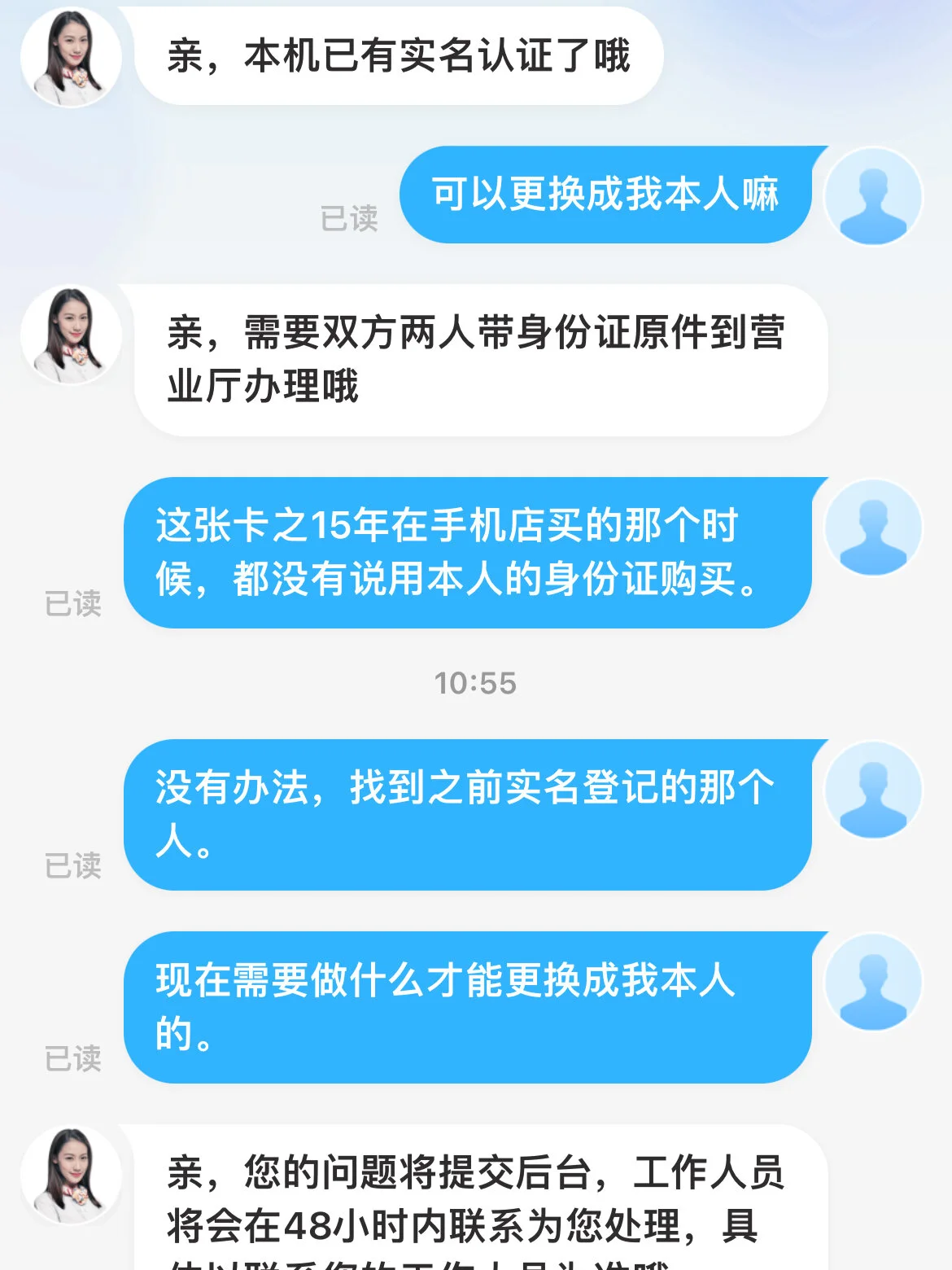The image size is (952, 1270).
Task: Open user avatar beside 这张卡之15年 message
Action: (x=873, y=528)
